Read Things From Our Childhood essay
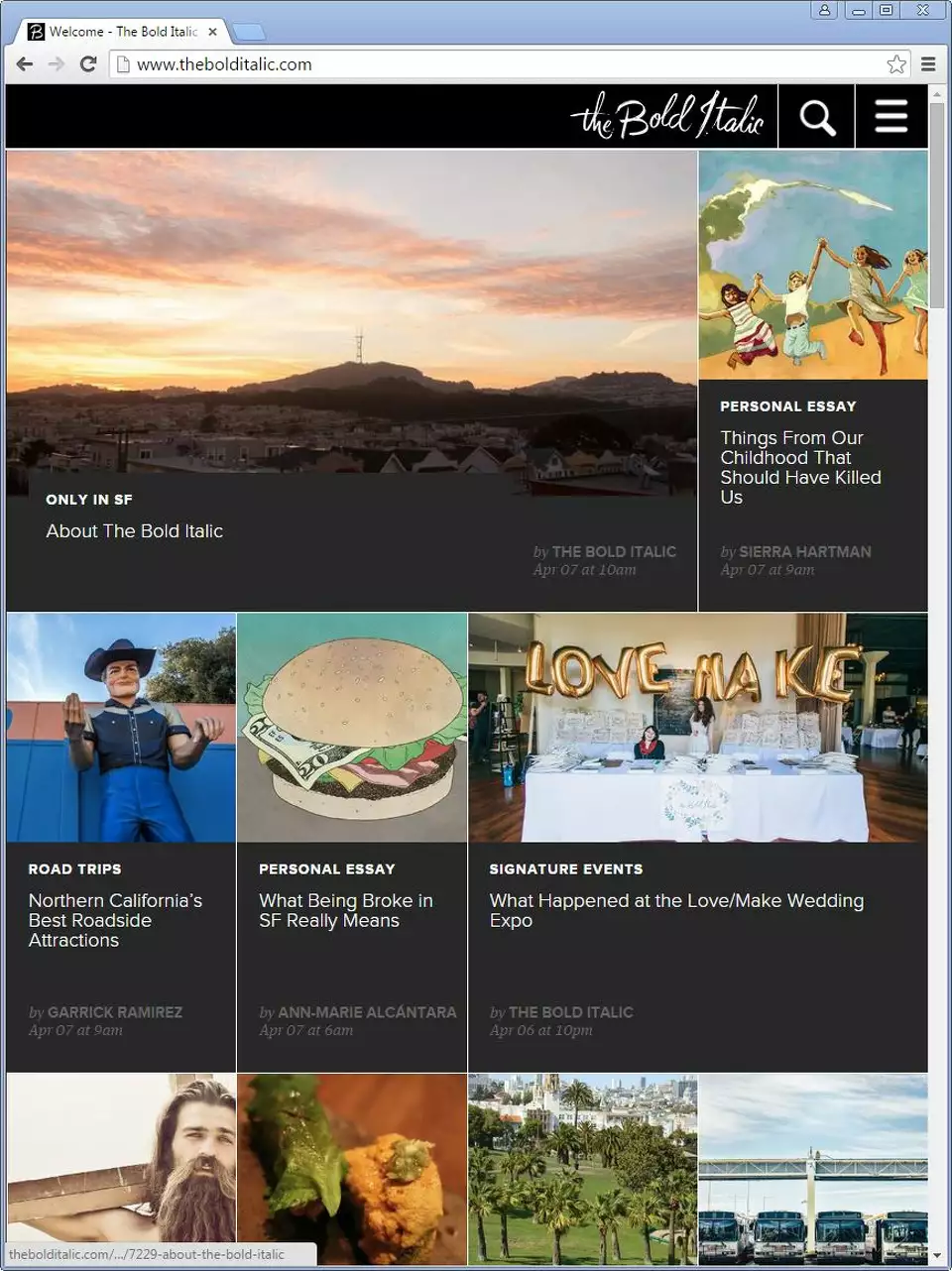 [x=800, y=467]
